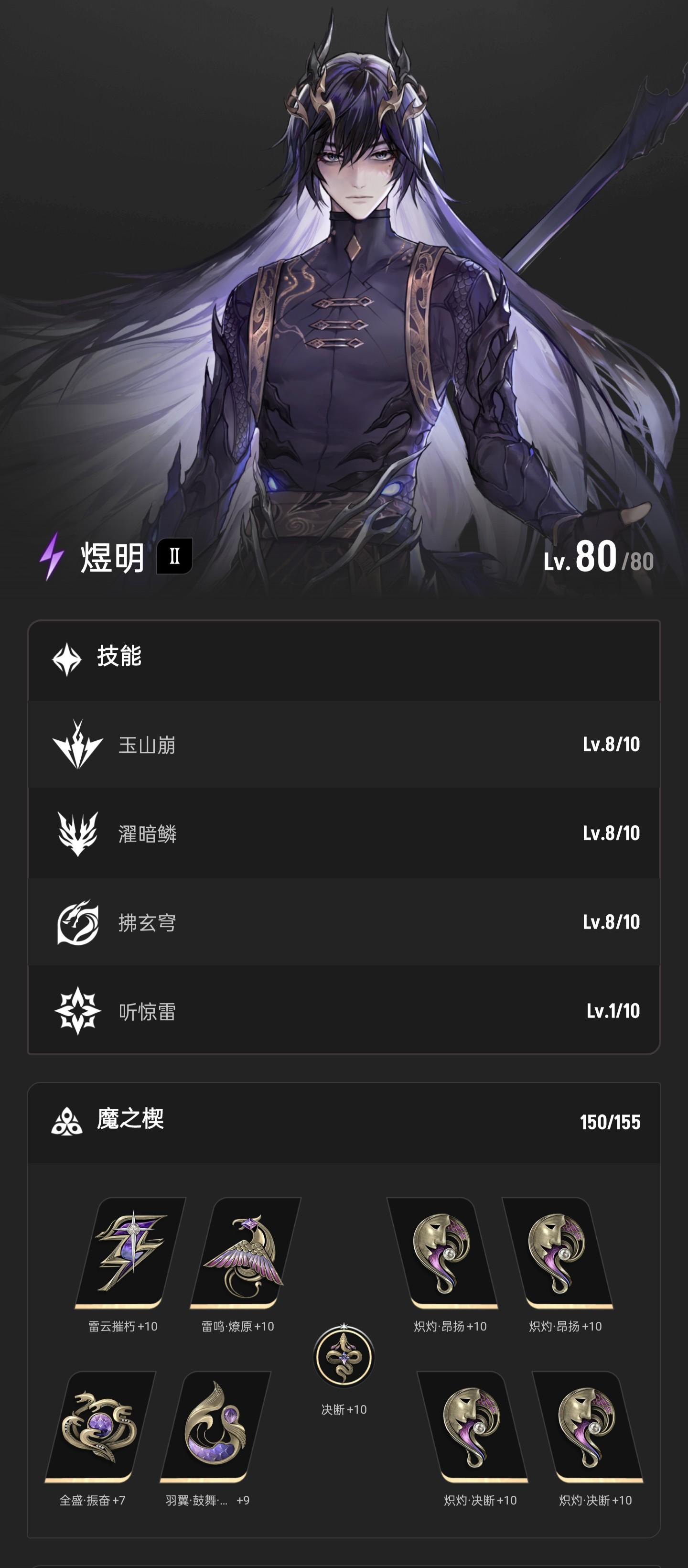
Task: Open the 拂玄穹 skill row
Action: (344, 921)
